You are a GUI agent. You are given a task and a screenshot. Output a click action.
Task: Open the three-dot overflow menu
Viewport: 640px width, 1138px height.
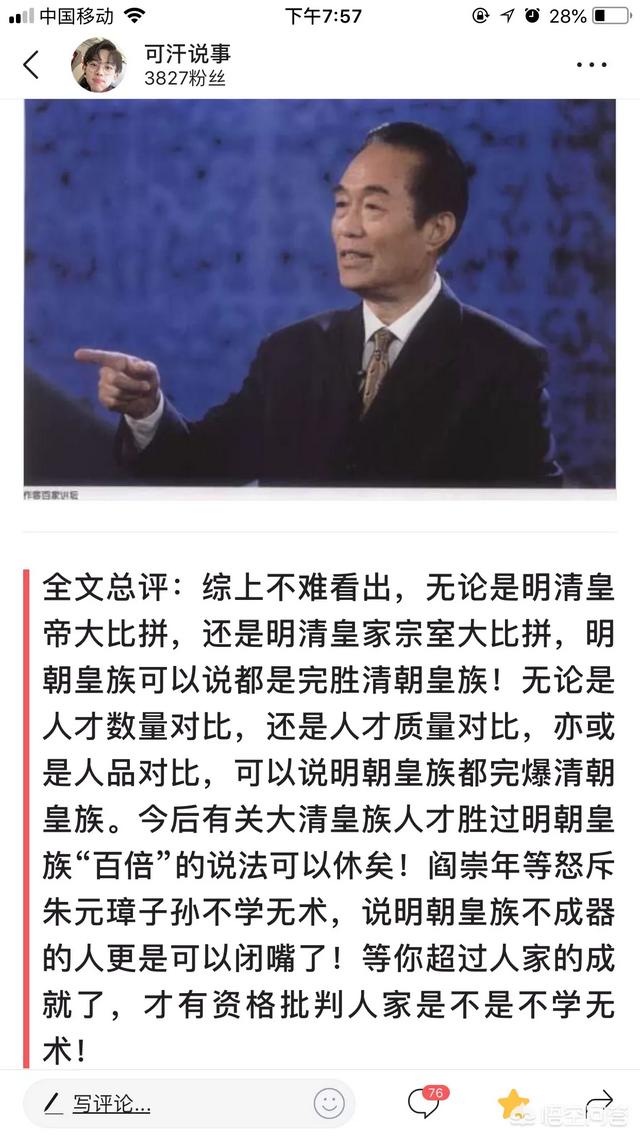pyautogui.click(x=591, y=65)
